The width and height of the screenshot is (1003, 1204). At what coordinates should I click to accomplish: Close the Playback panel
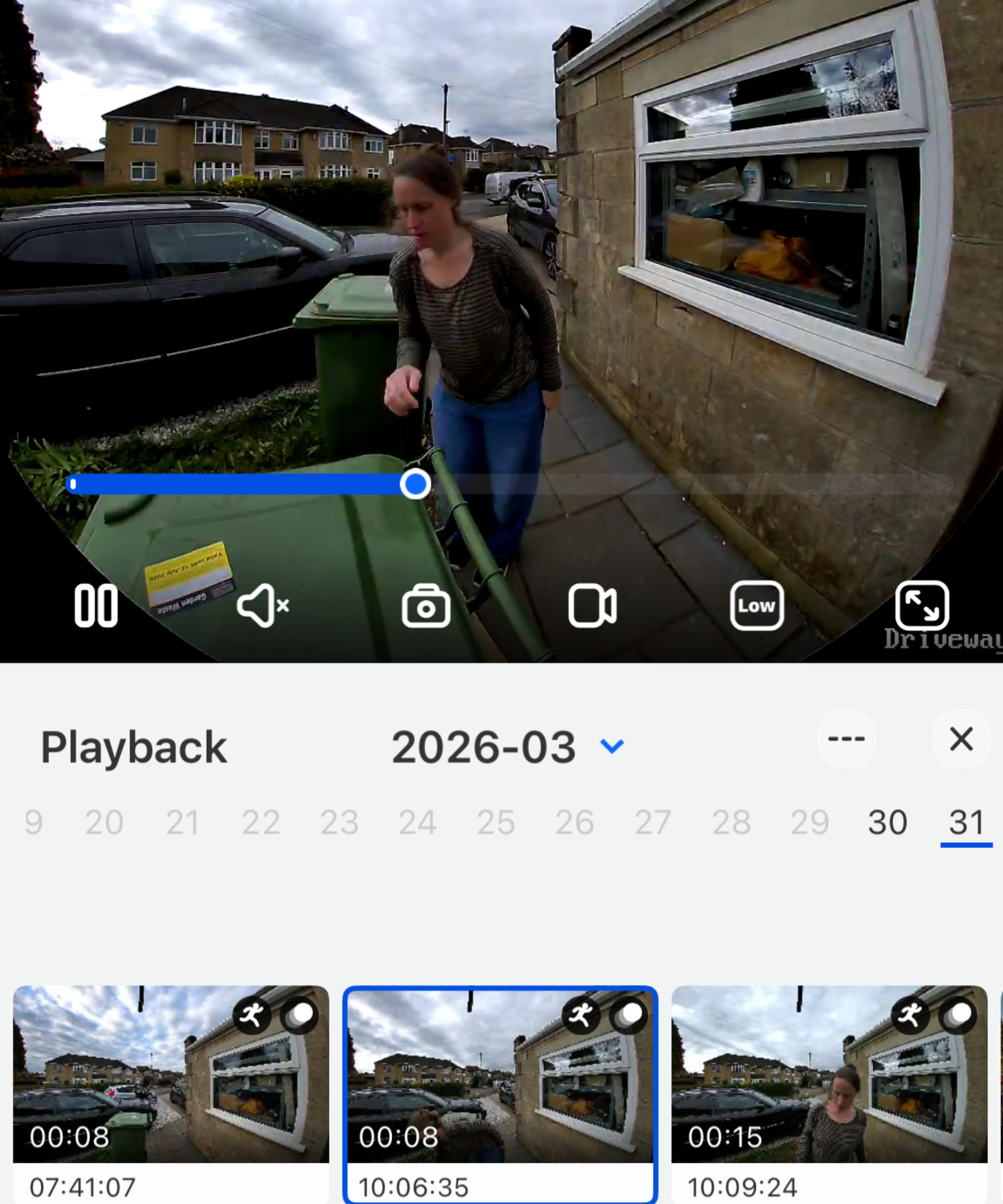pos(961,739)
